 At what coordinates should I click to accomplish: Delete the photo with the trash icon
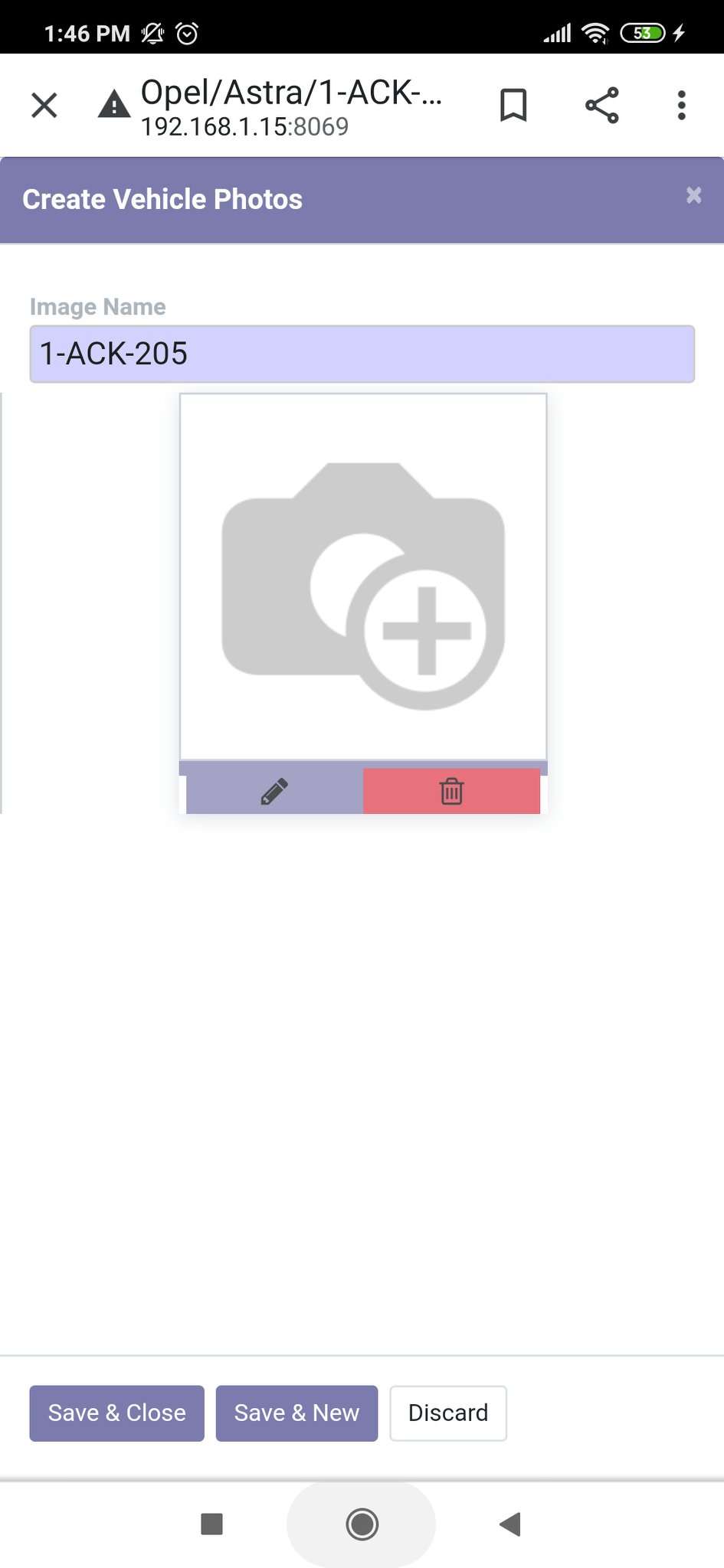click(x=451, y=792)
